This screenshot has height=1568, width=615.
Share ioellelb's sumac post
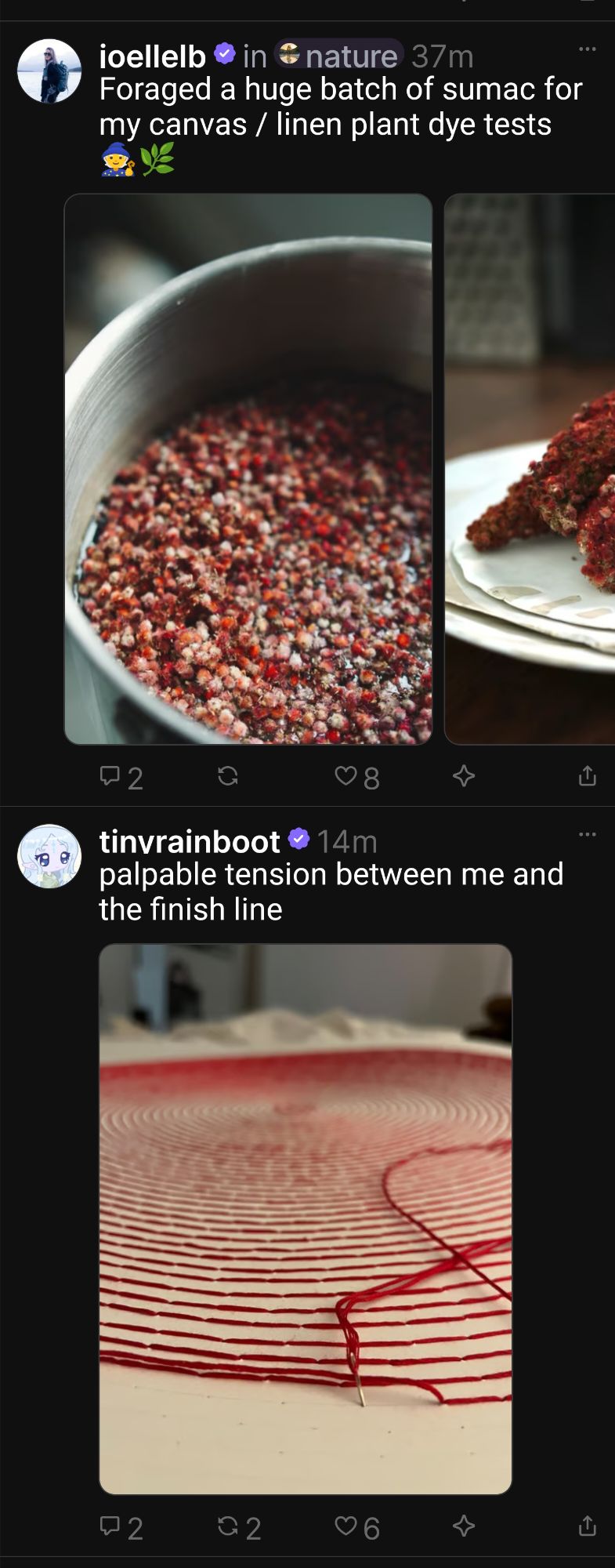[587, 776]
